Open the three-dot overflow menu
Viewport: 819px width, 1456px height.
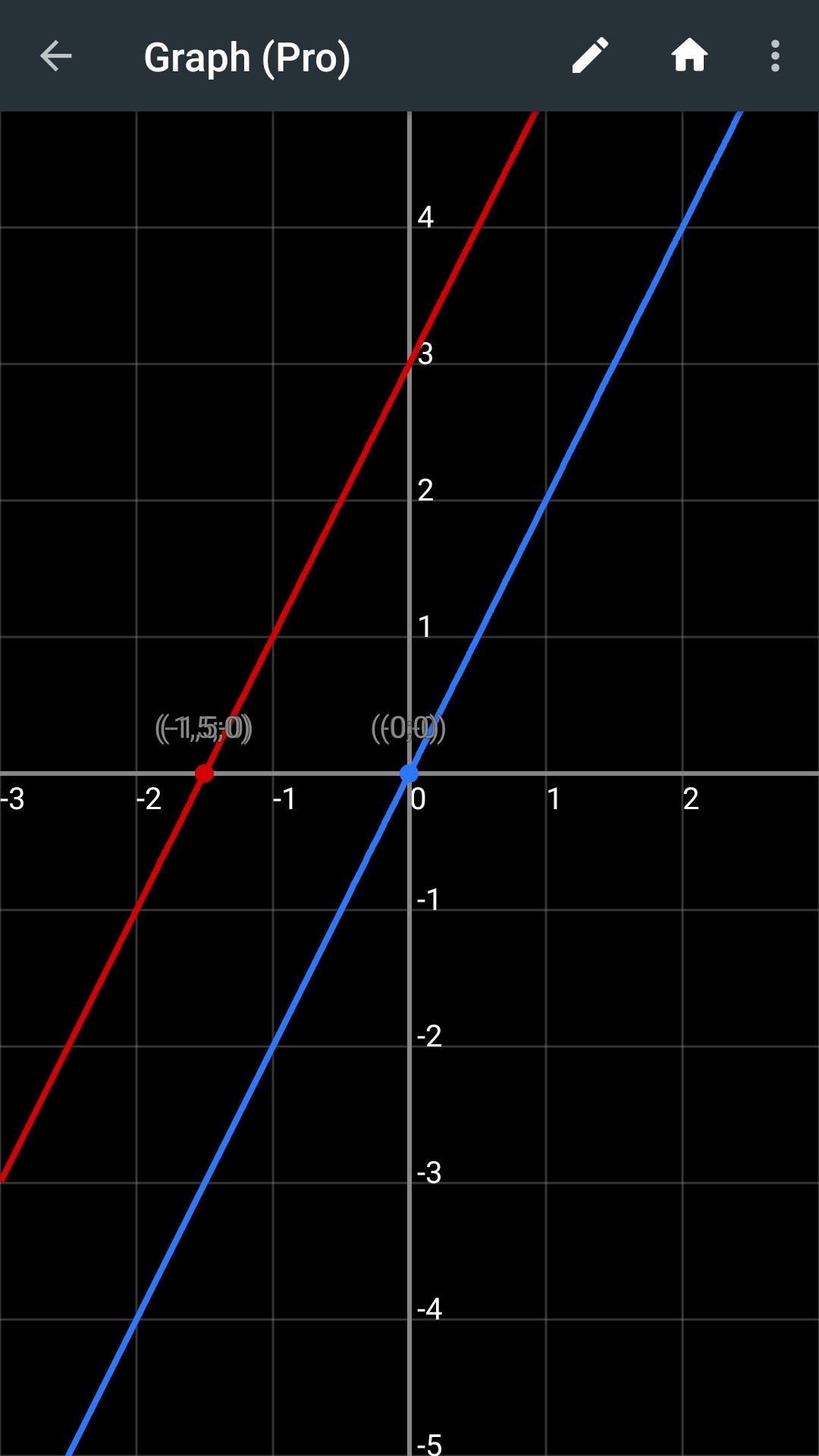coord(775,56)
